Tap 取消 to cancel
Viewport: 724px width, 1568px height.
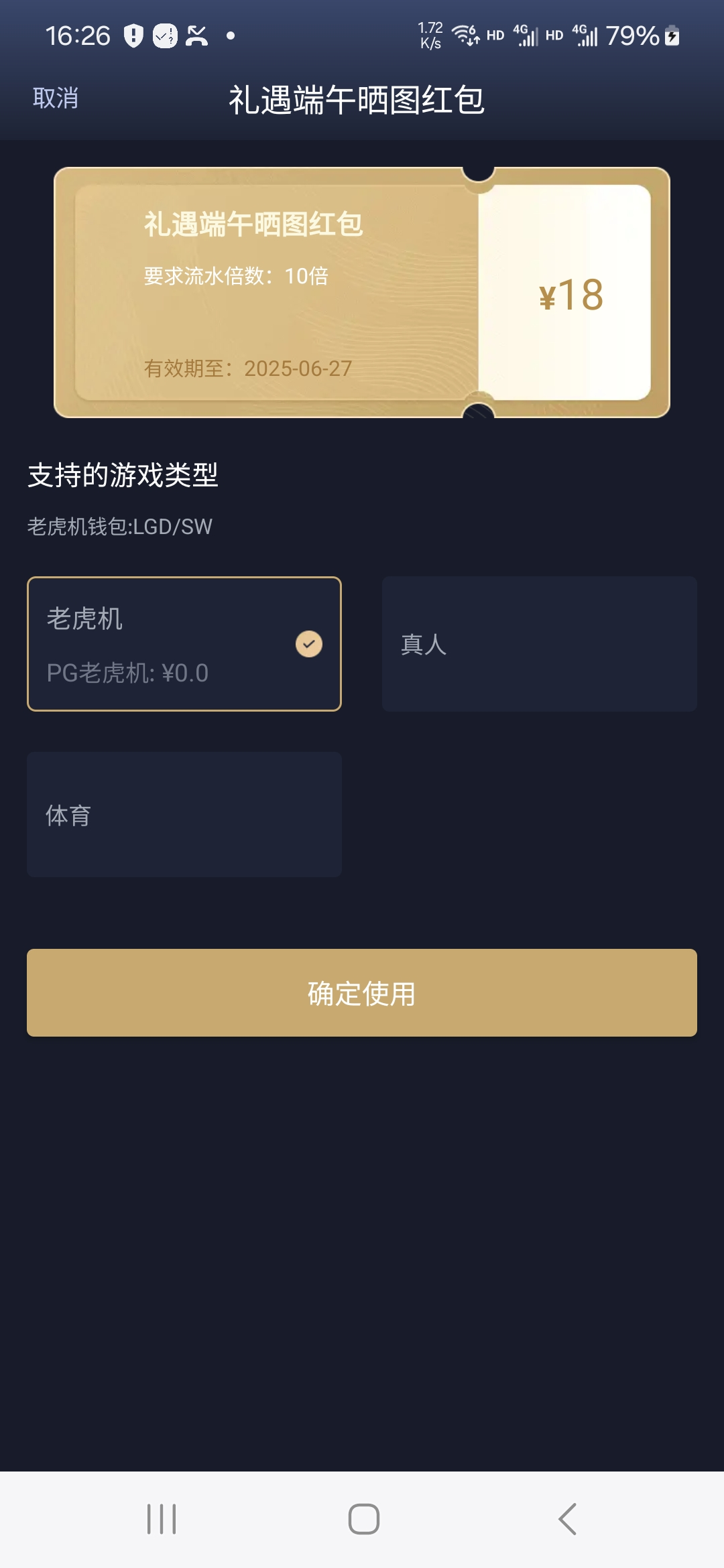[x=55, y=99]
